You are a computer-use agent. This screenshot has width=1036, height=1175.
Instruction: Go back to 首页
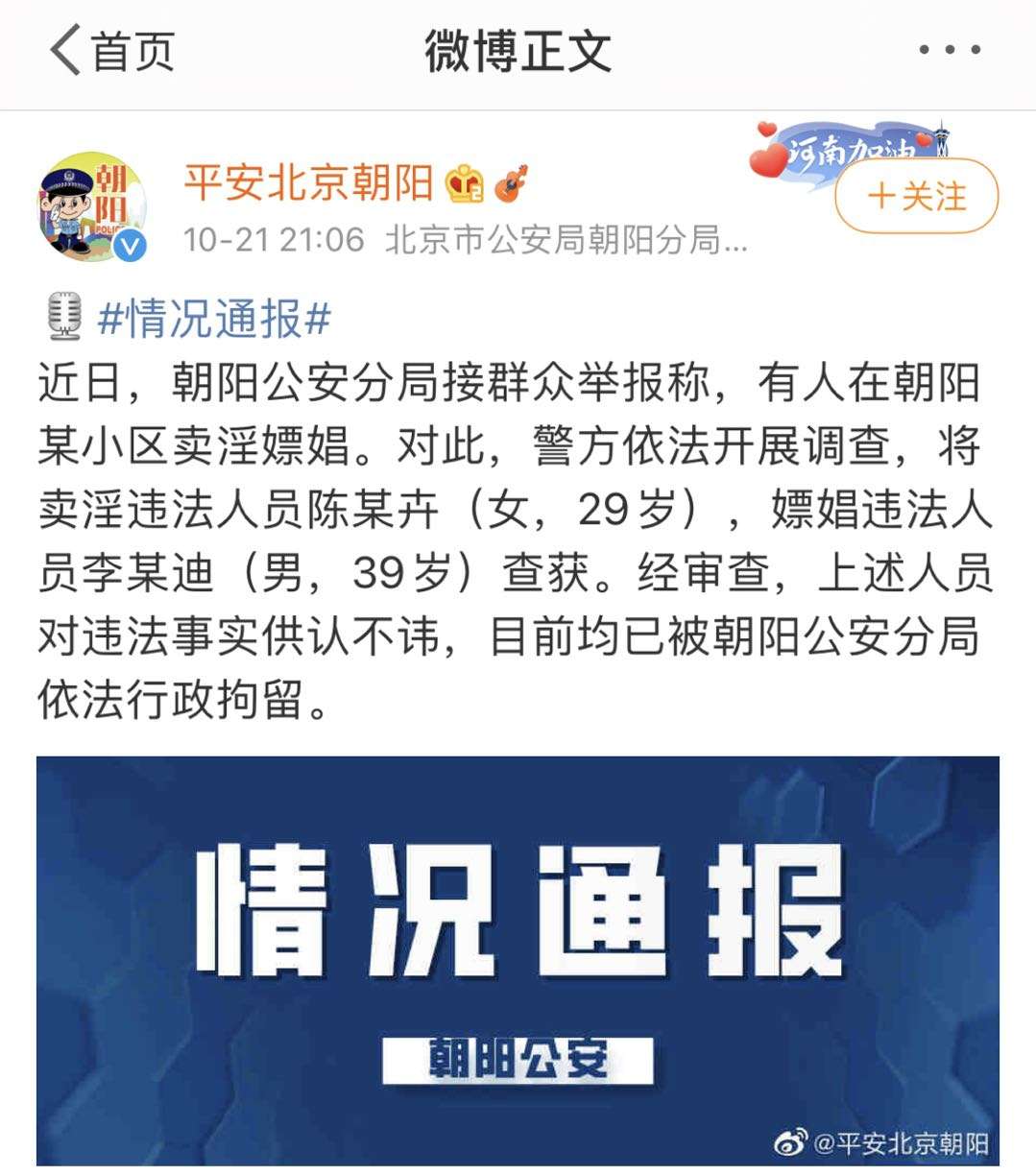click(x=111, y=51)
